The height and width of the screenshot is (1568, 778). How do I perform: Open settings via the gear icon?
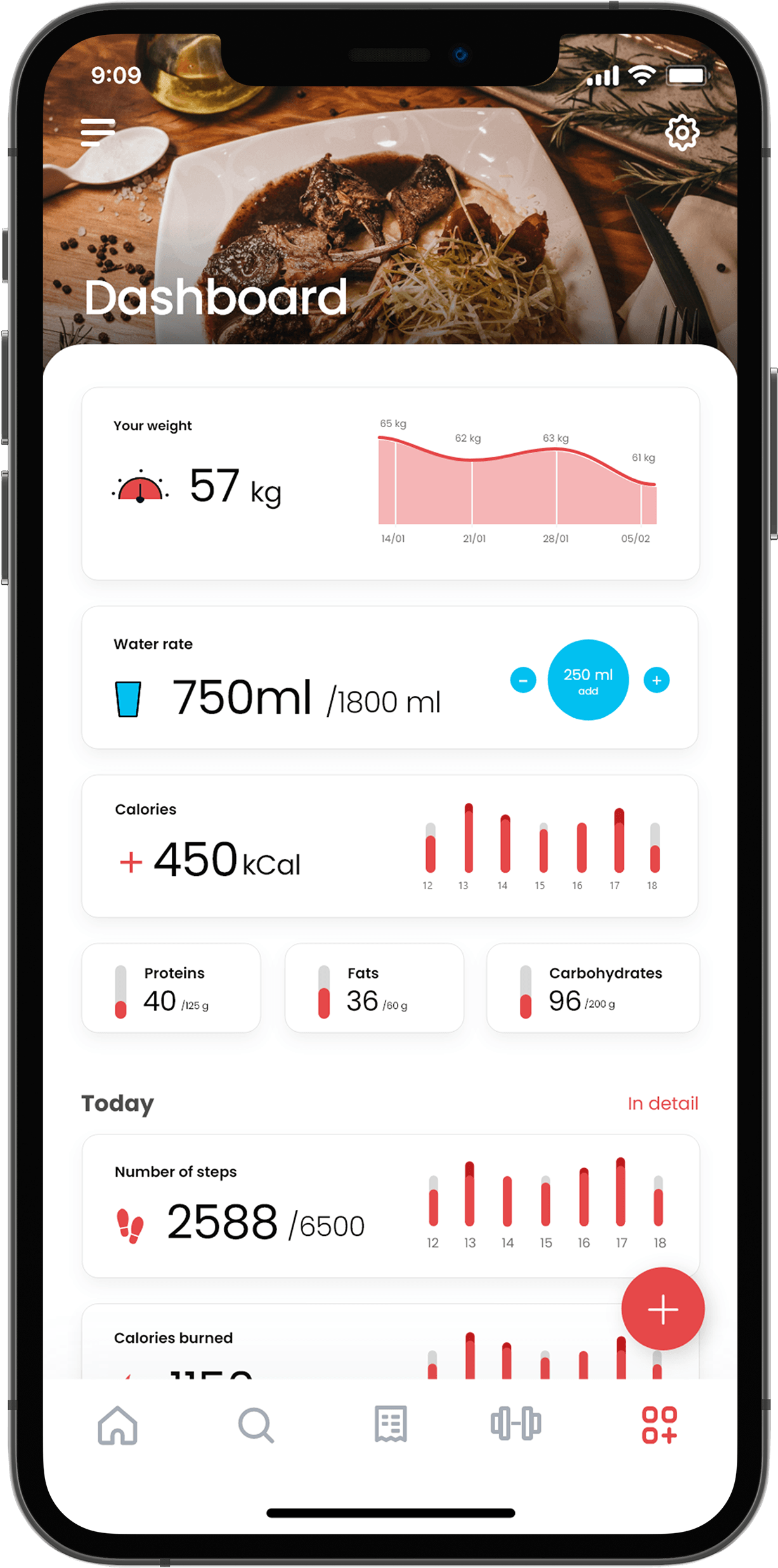click(682, 132)
